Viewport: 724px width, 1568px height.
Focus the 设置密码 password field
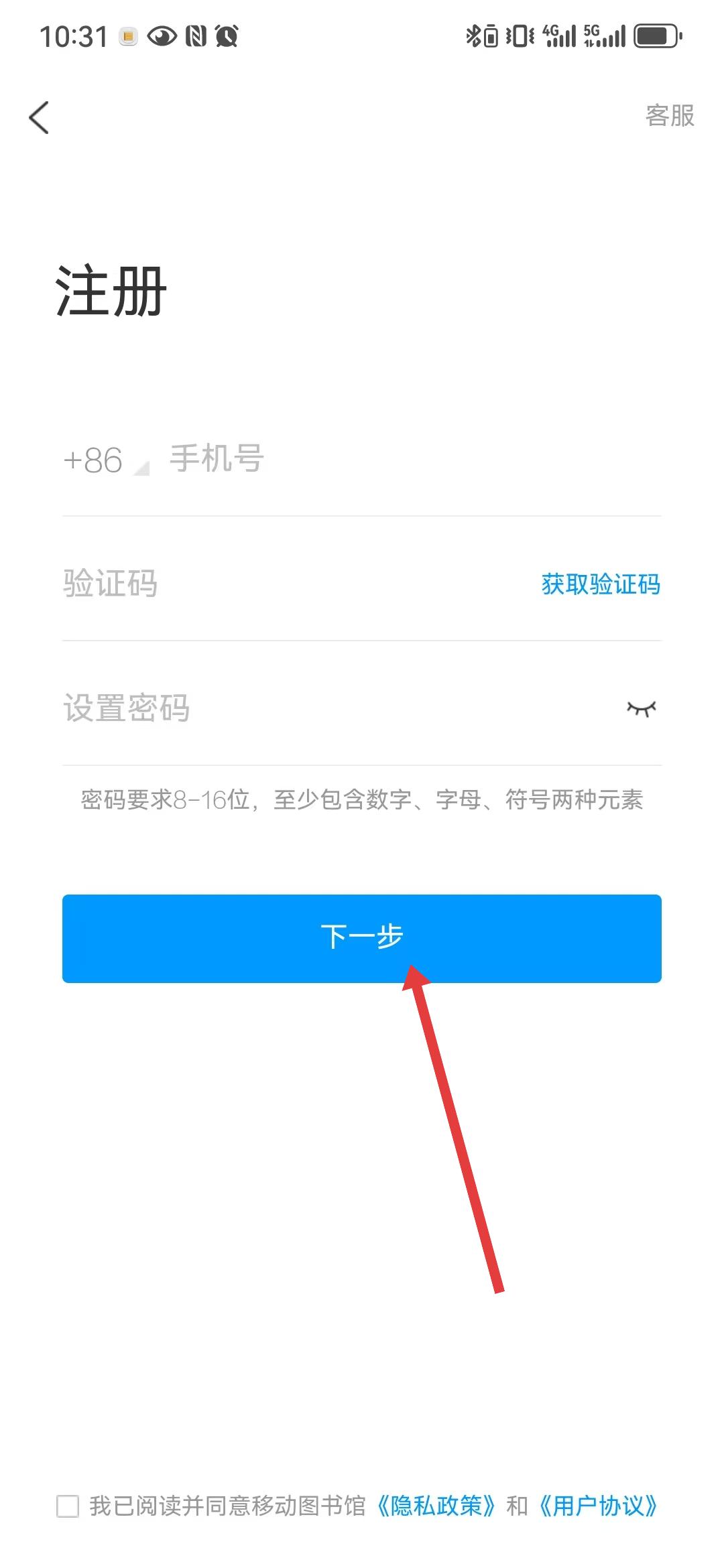coord(322,708)
